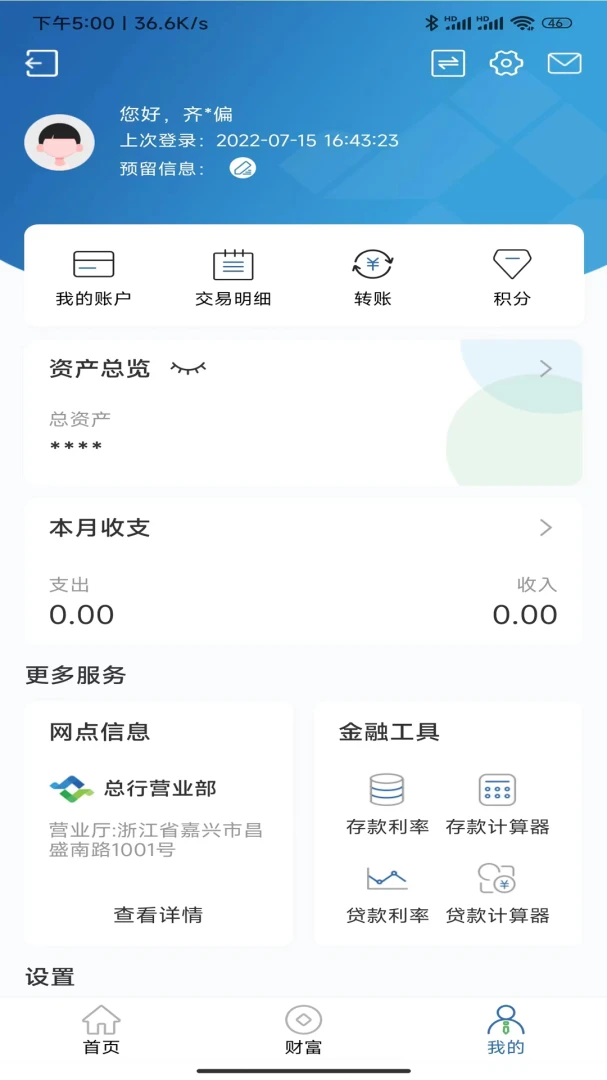The height and width of the screenshot is (1080, 607).
Task: Open 我的账户 (My Accounts)
Action: pyautogui.click(x=93, y=277)
